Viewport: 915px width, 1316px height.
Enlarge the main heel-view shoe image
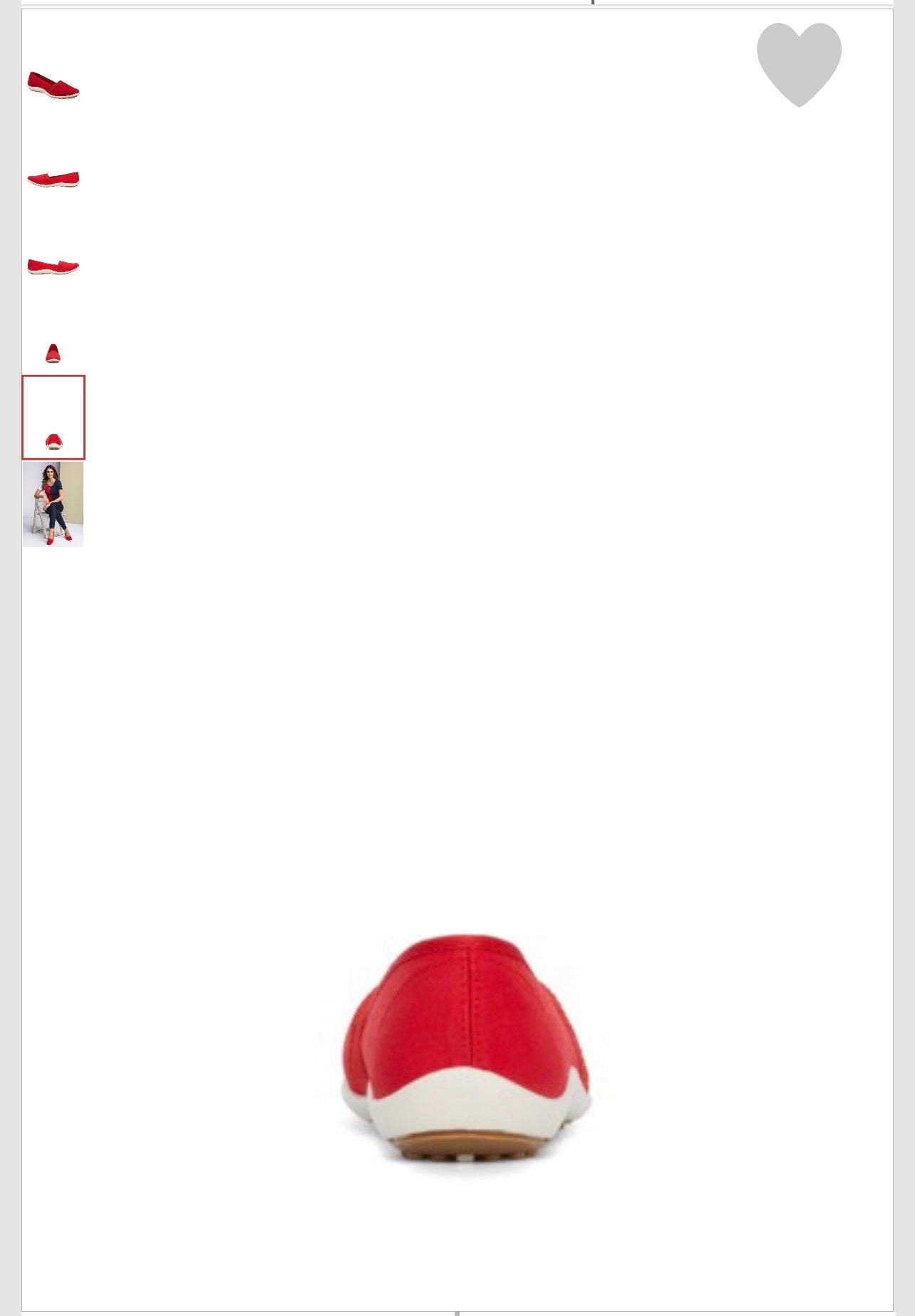click(467, 1047)
